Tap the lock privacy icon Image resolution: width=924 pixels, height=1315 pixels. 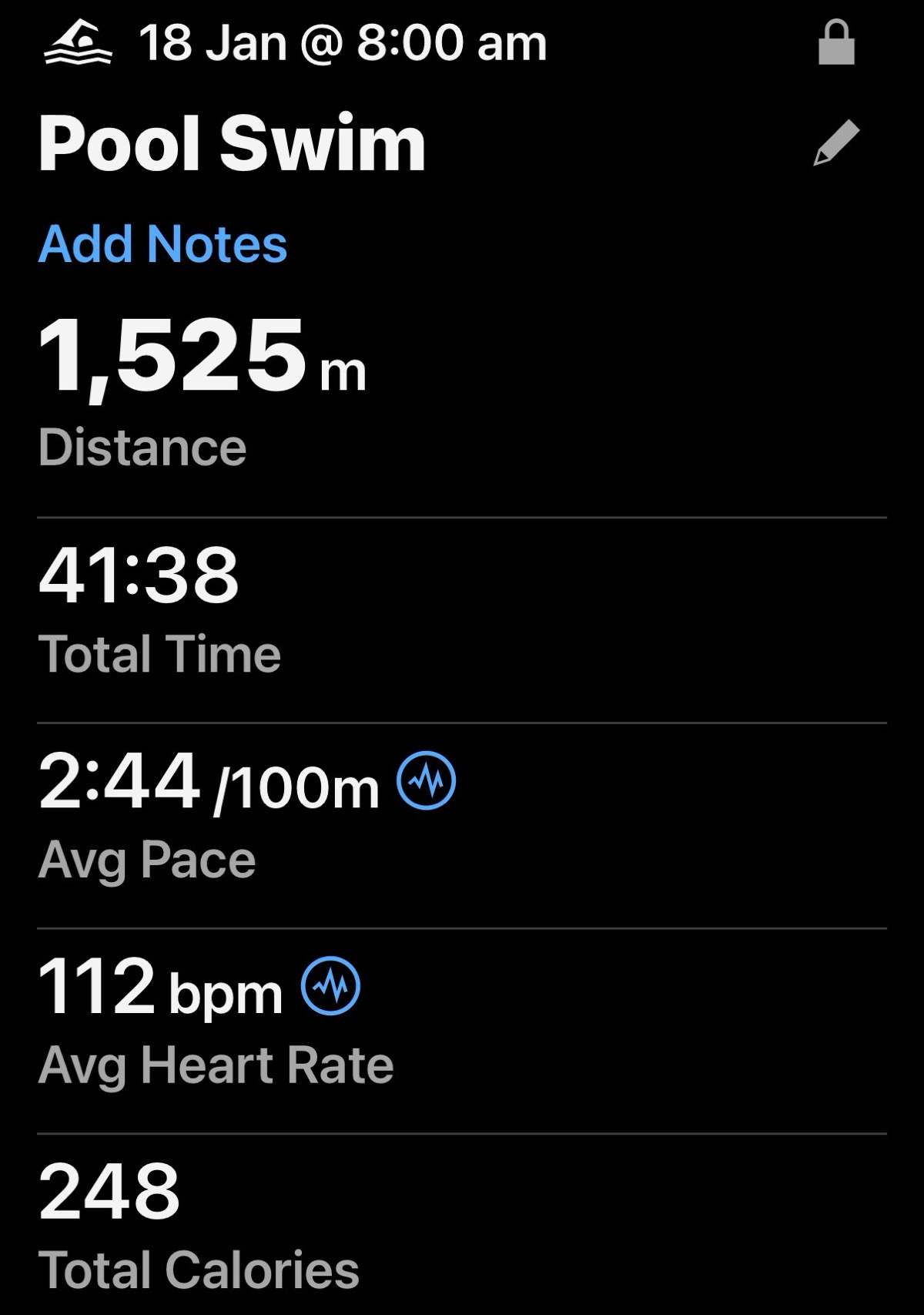click(835, 43)
